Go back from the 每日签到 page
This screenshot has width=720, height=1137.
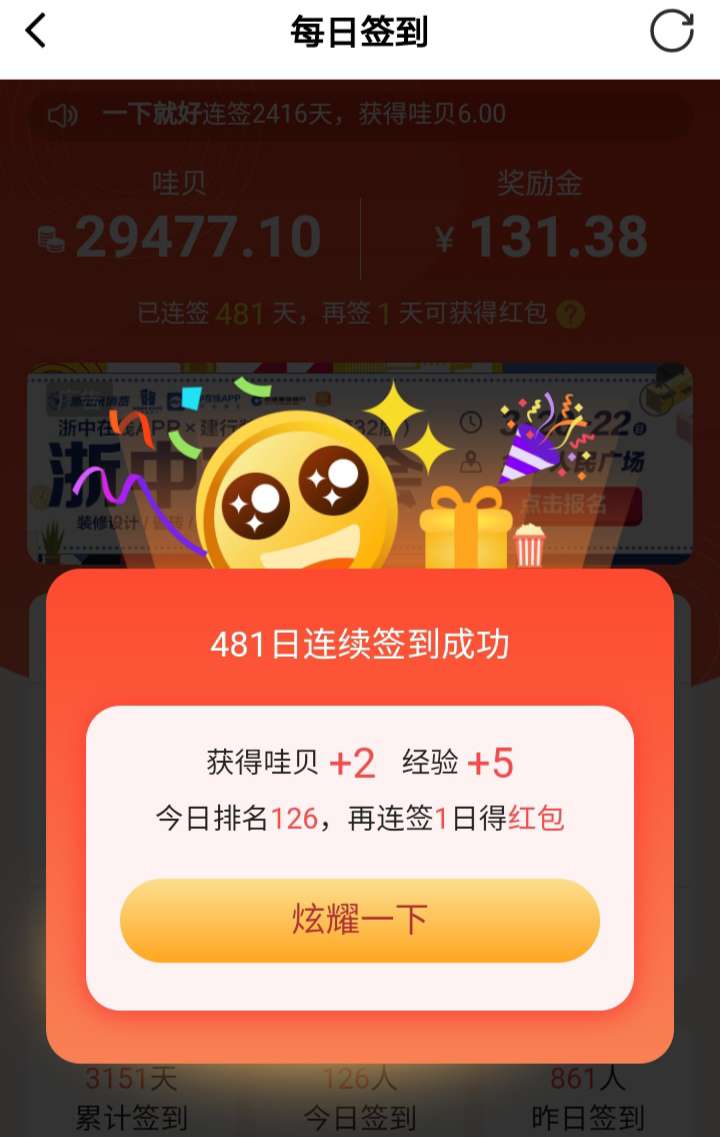36,31
